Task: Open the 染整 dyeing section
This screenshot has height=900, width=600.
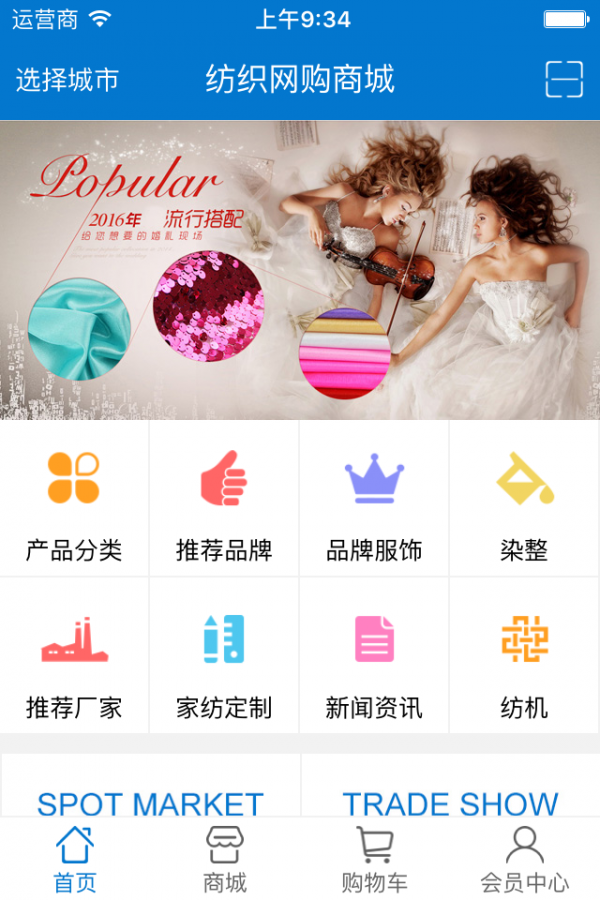Action: 524,500
